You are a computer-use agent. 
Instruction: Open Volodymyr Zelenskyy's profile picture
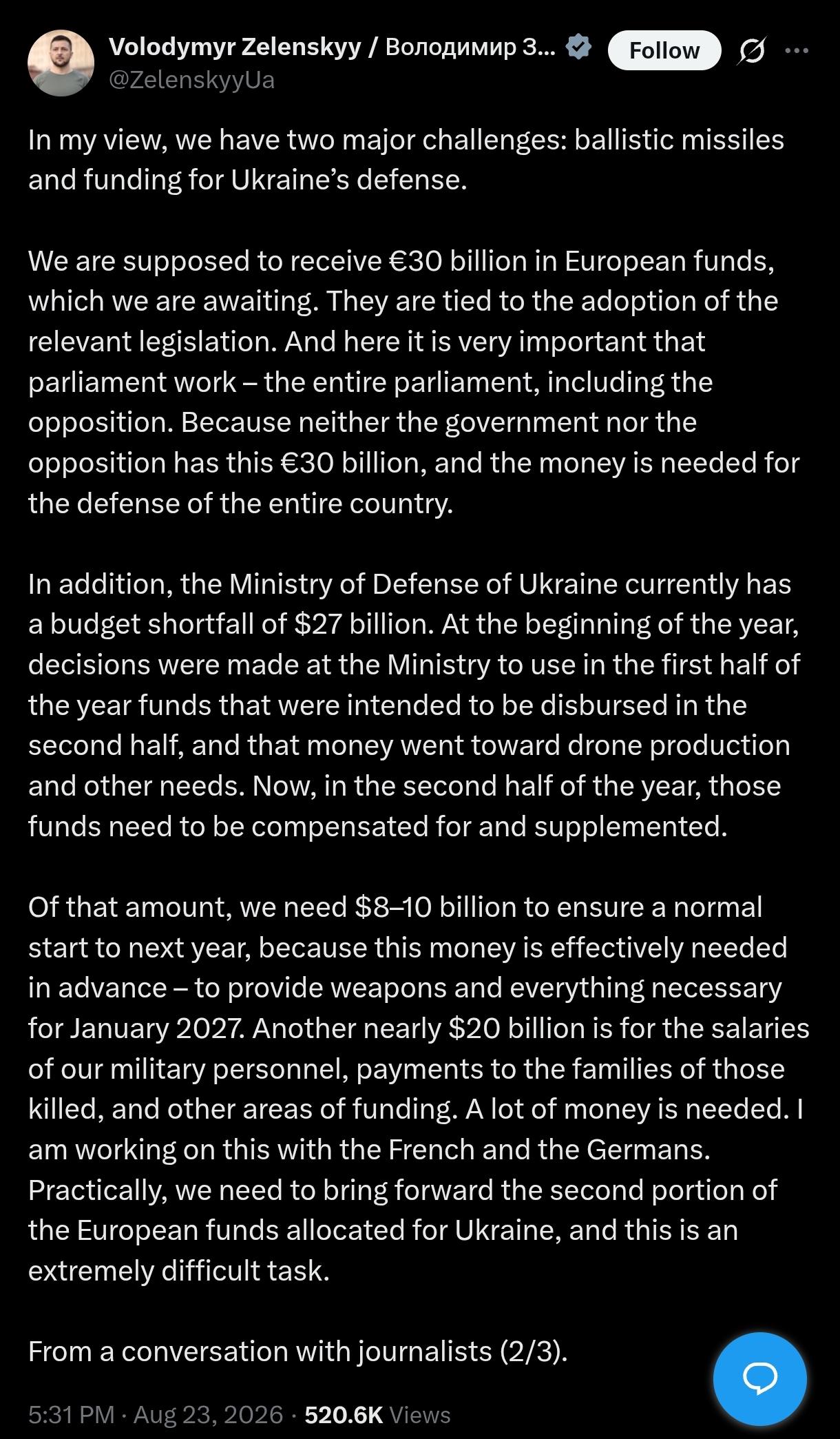coord(61,63)
